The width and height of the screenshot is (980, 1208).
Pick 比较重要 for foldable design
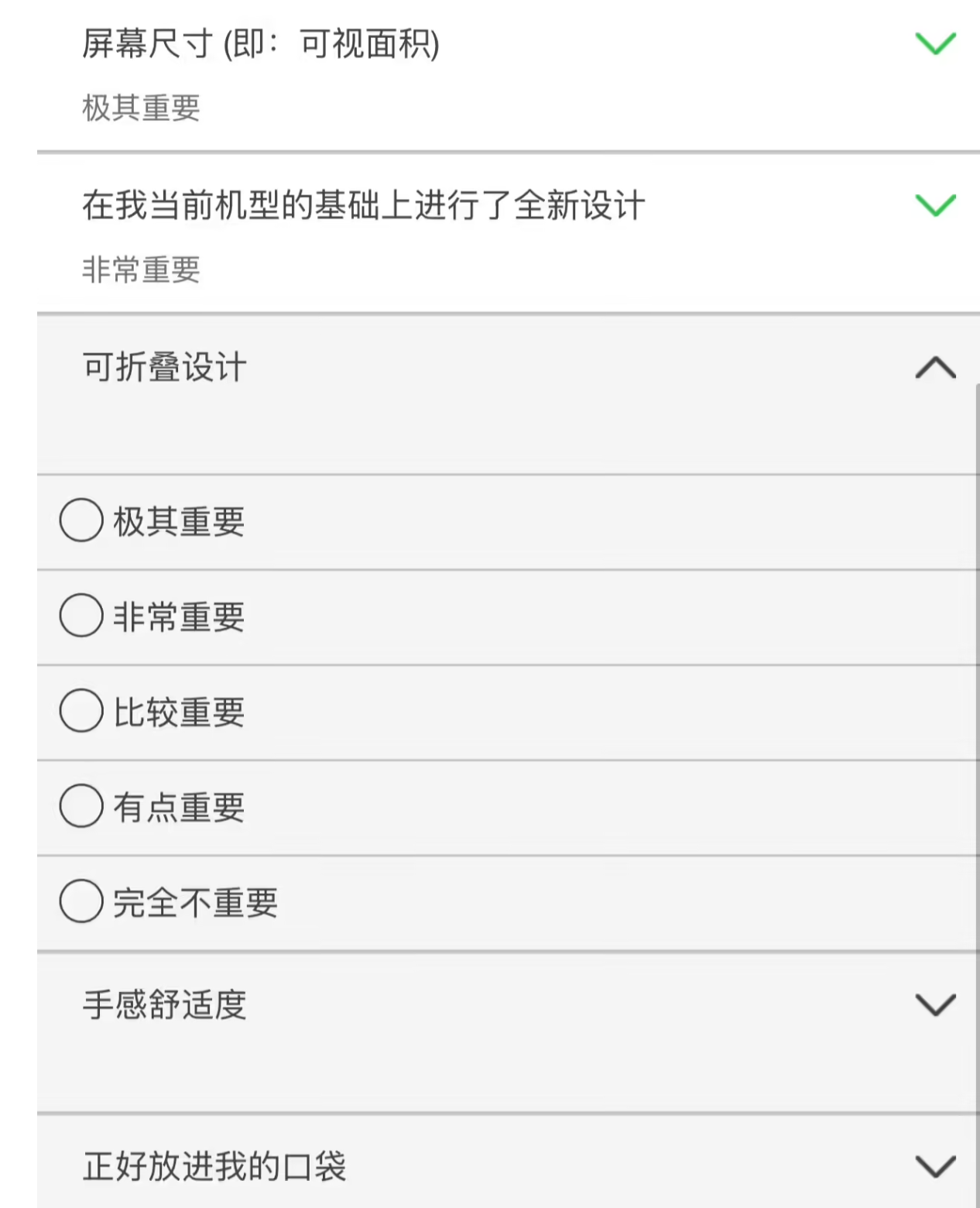[x=82, y=711]
